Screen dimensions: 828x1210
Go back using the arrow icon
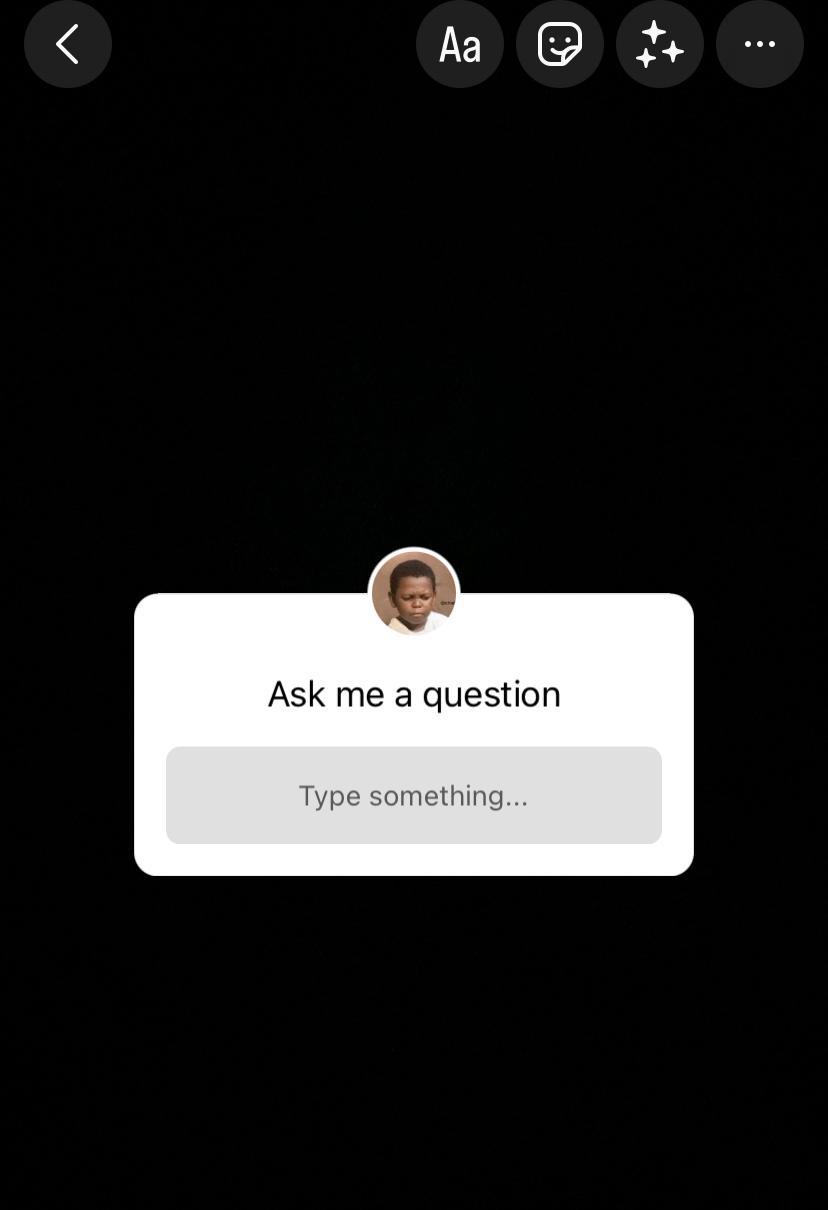[68, 44]
